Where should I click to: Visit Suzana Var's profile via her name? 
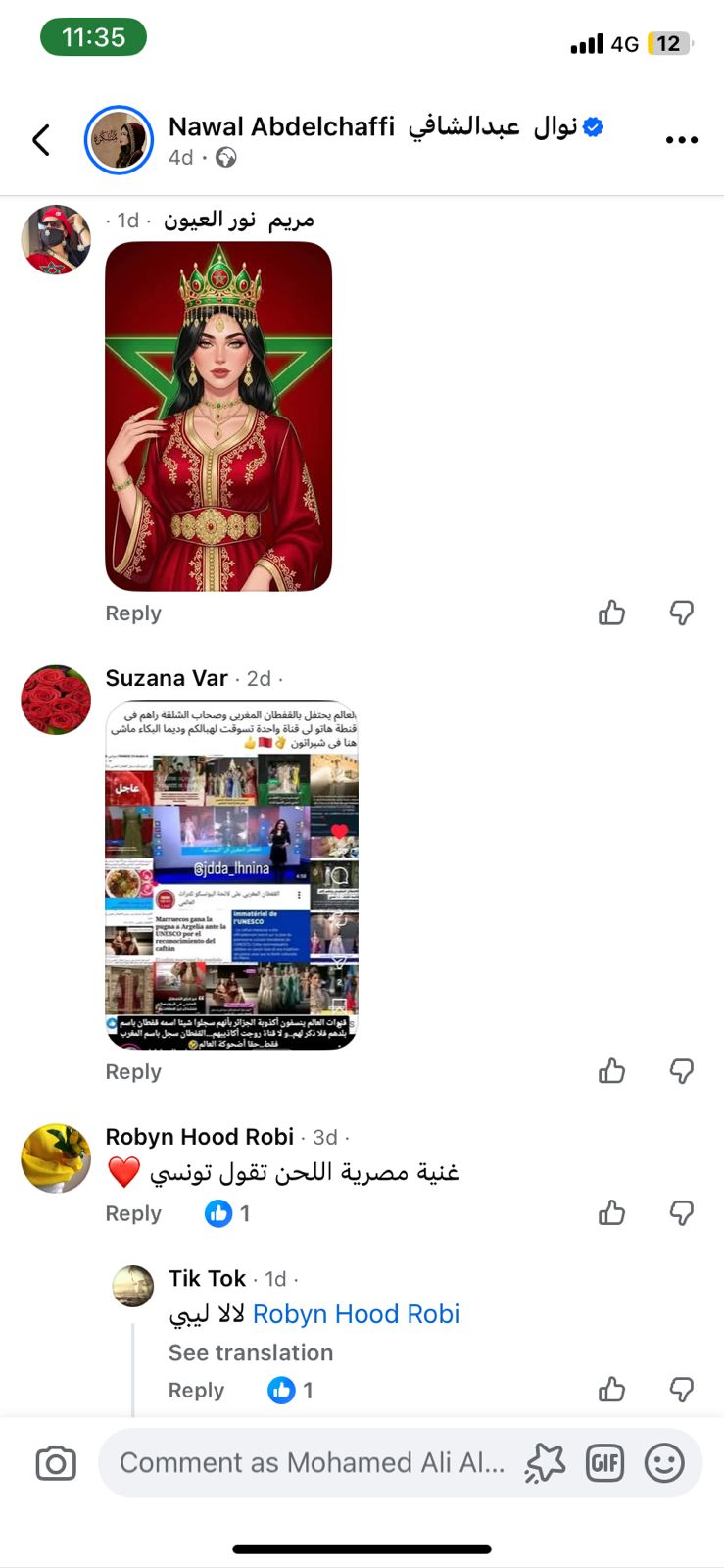pyautogui.click(x=167, y=678)
